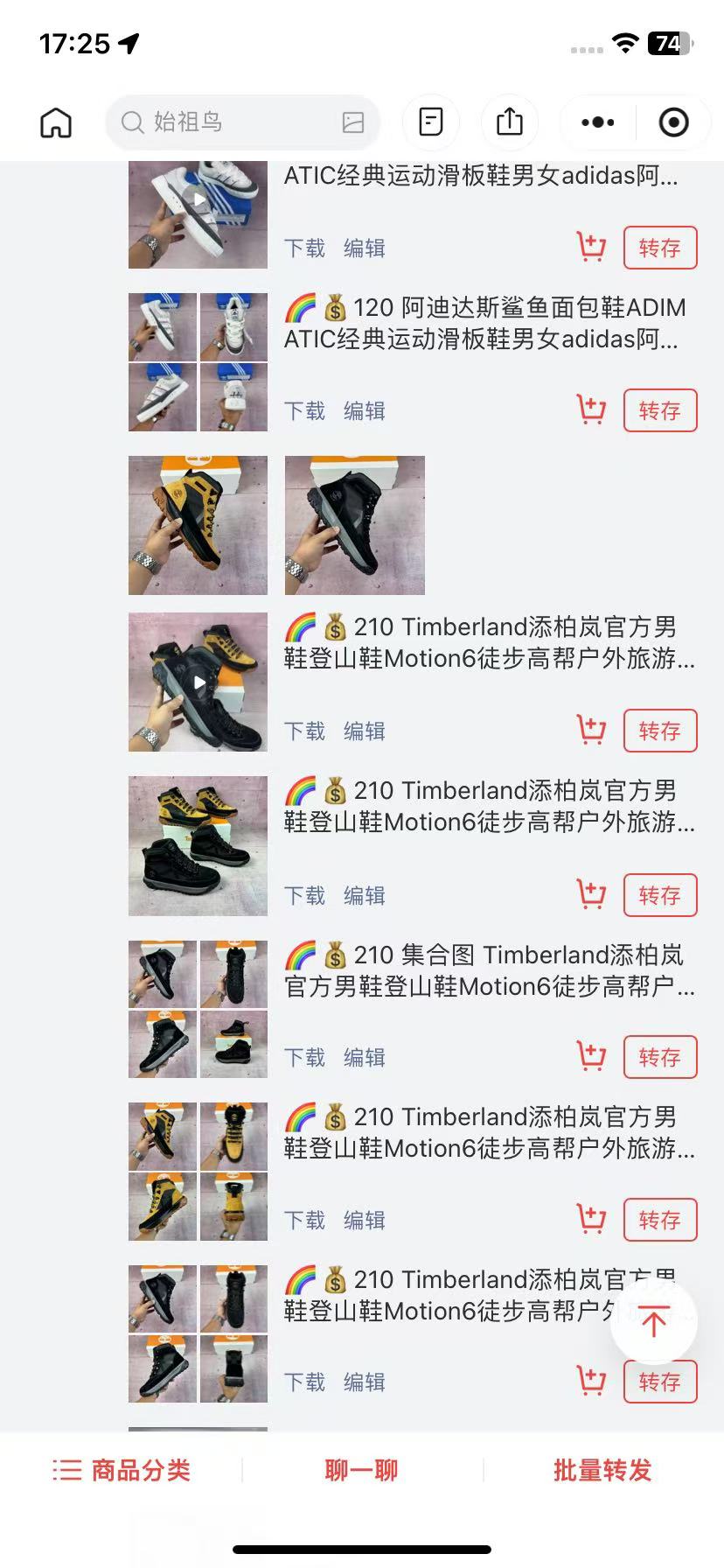Open the single black Timberland boot photo
Image resolution: width=724 pixels, height=1568 pixels.
(x=355, y=525)
